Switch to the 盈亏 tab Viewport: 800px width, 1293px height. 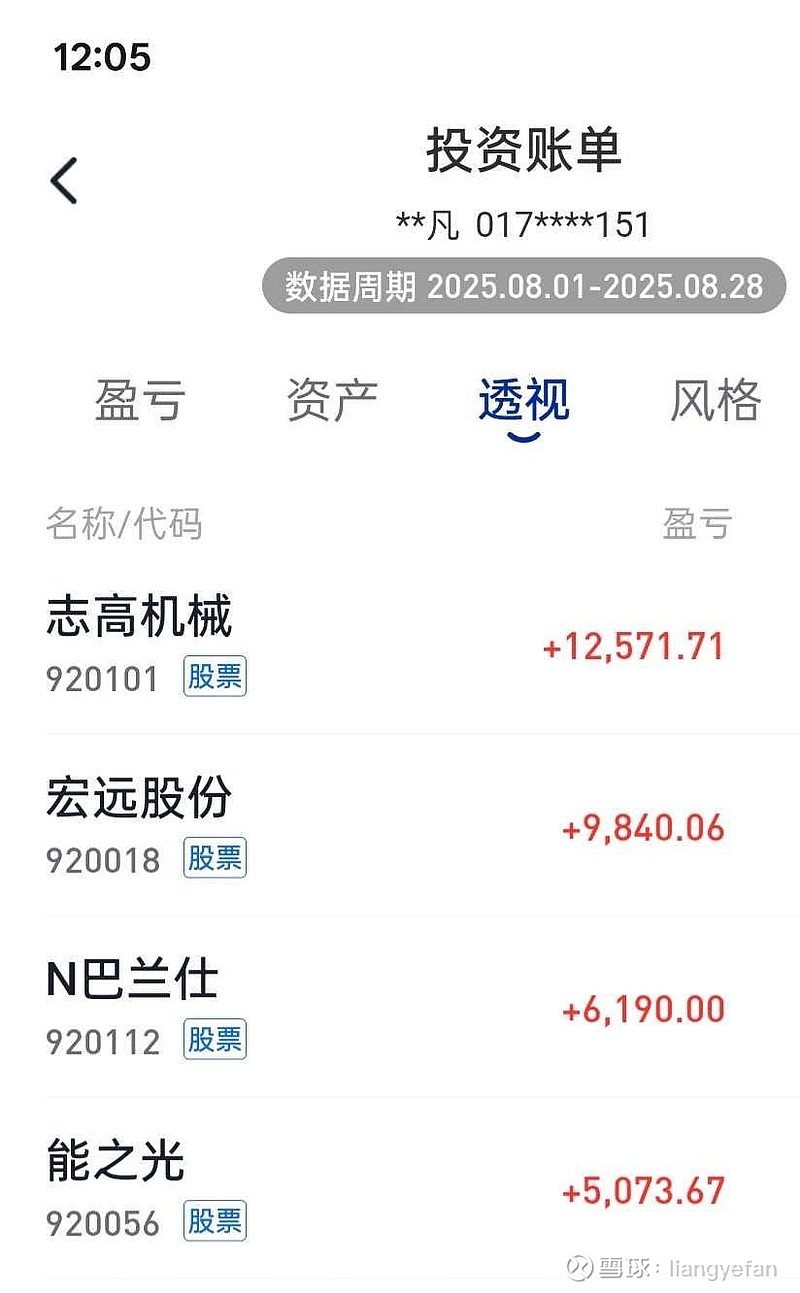[140, 400]
